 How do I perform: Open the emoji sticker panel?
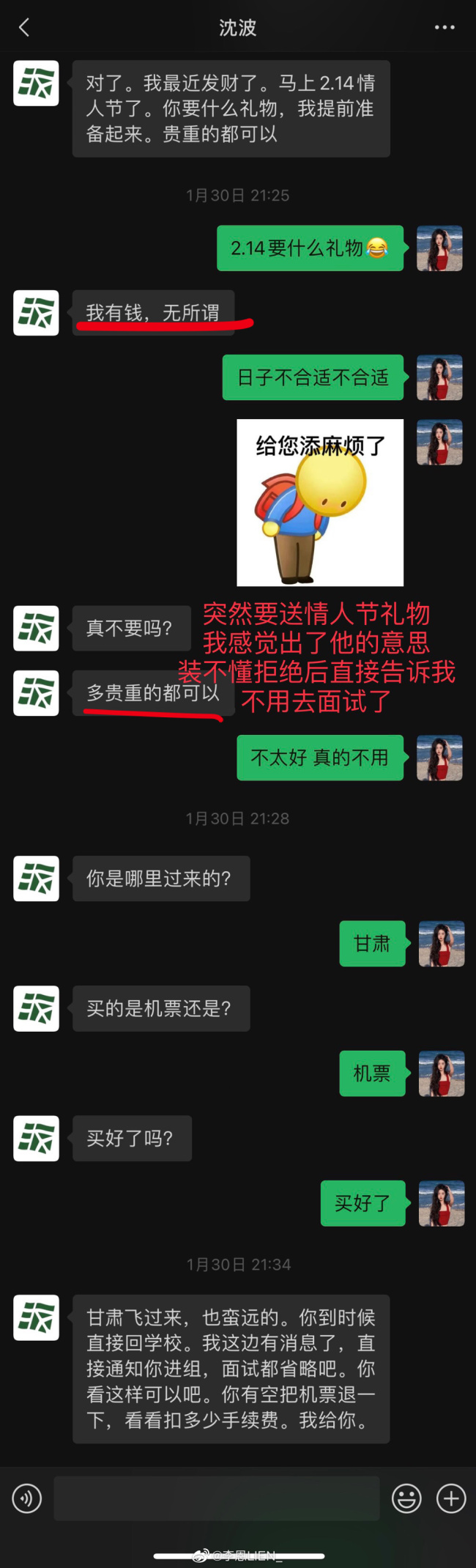tap(406, 1498)
